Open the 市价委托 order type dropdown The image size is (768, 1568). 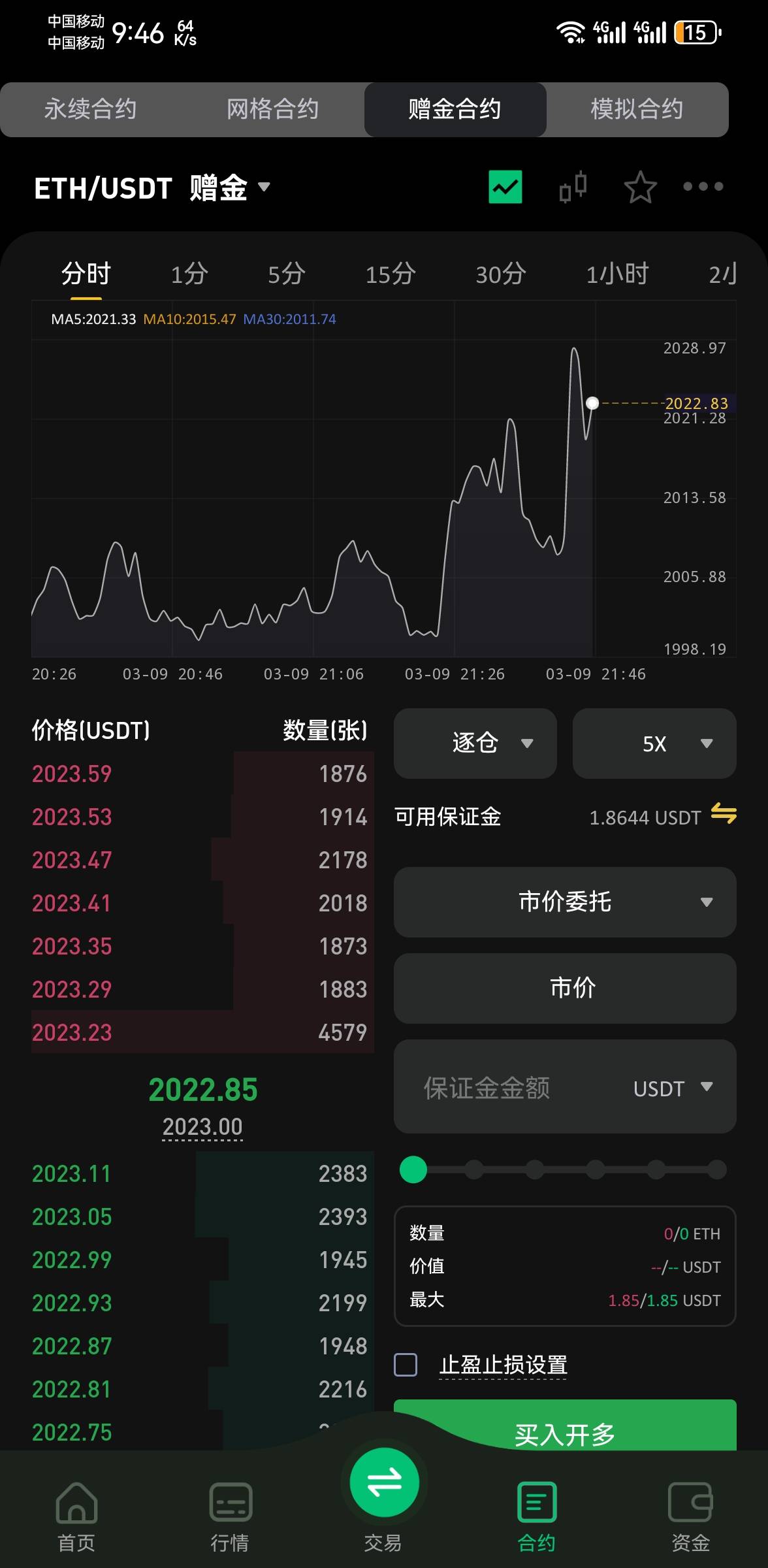pyautogui.click(x=565, y=902)
